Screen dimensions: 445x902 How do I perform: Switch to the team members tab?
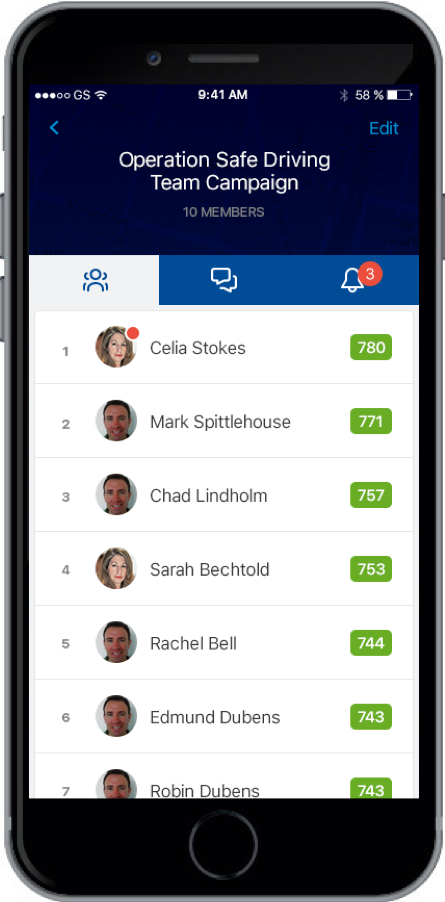94,280
